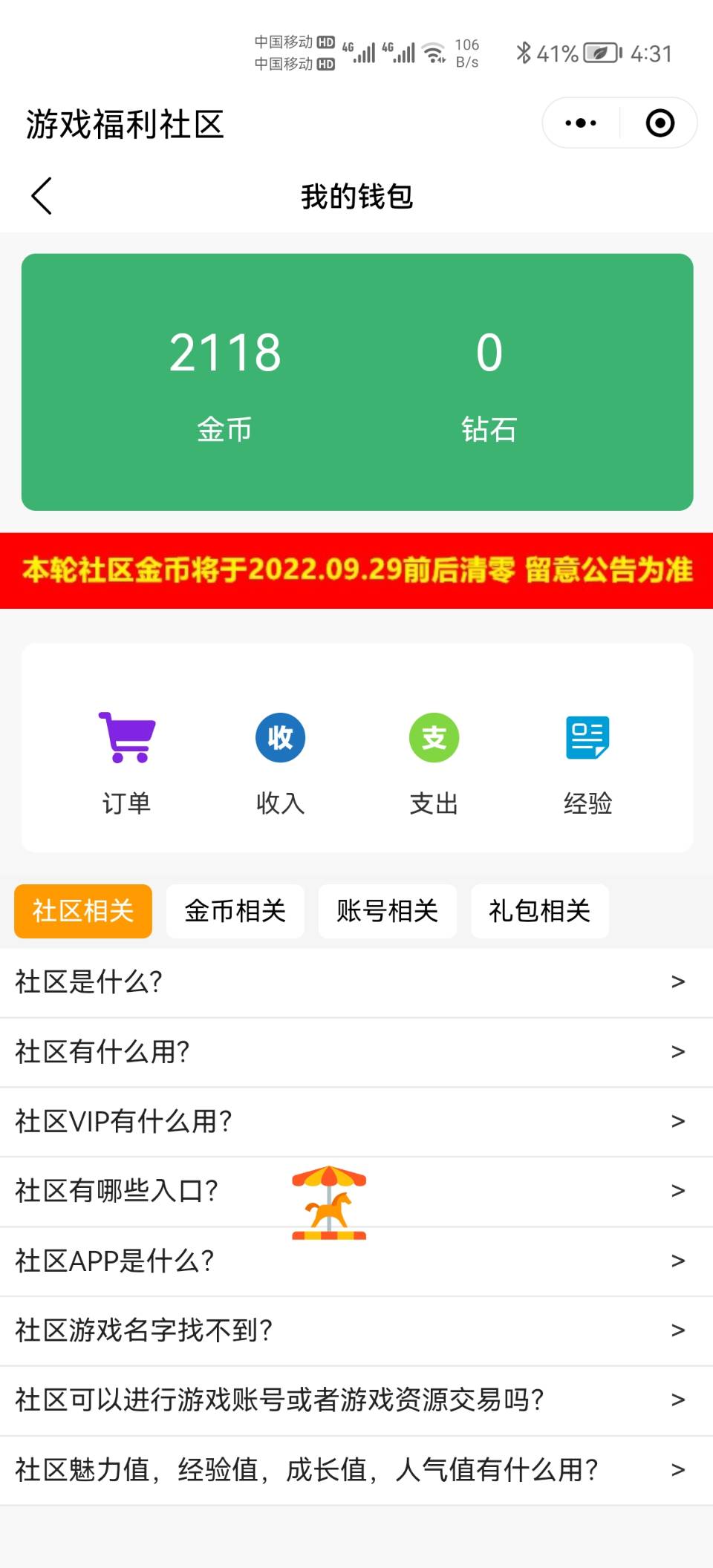713x1568 pixels.
Task: Switch to the 金币相关 tab
Action: (235, 911)
